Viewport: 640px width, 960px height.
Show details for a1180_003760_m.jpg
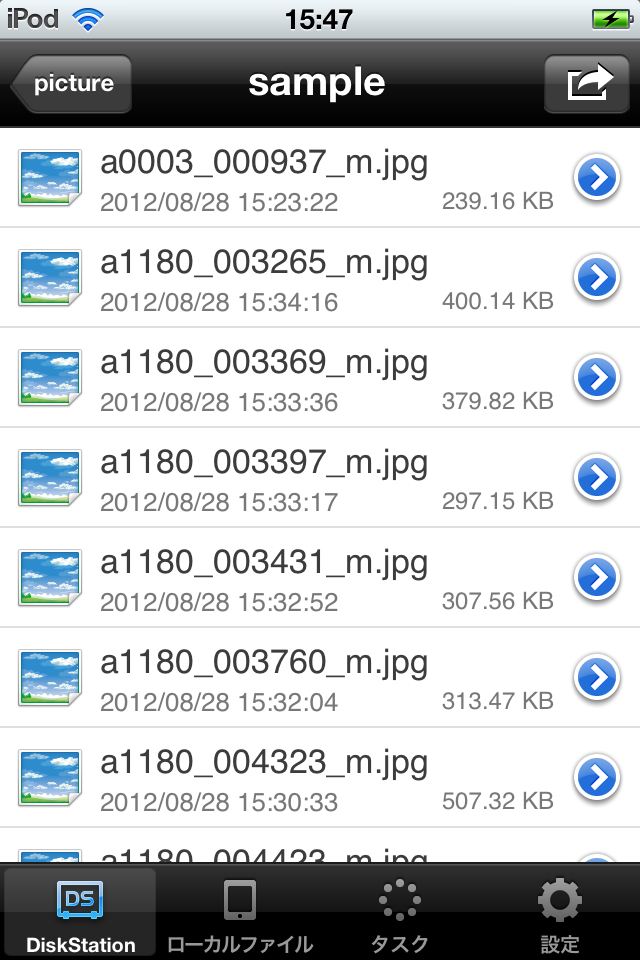597,678
